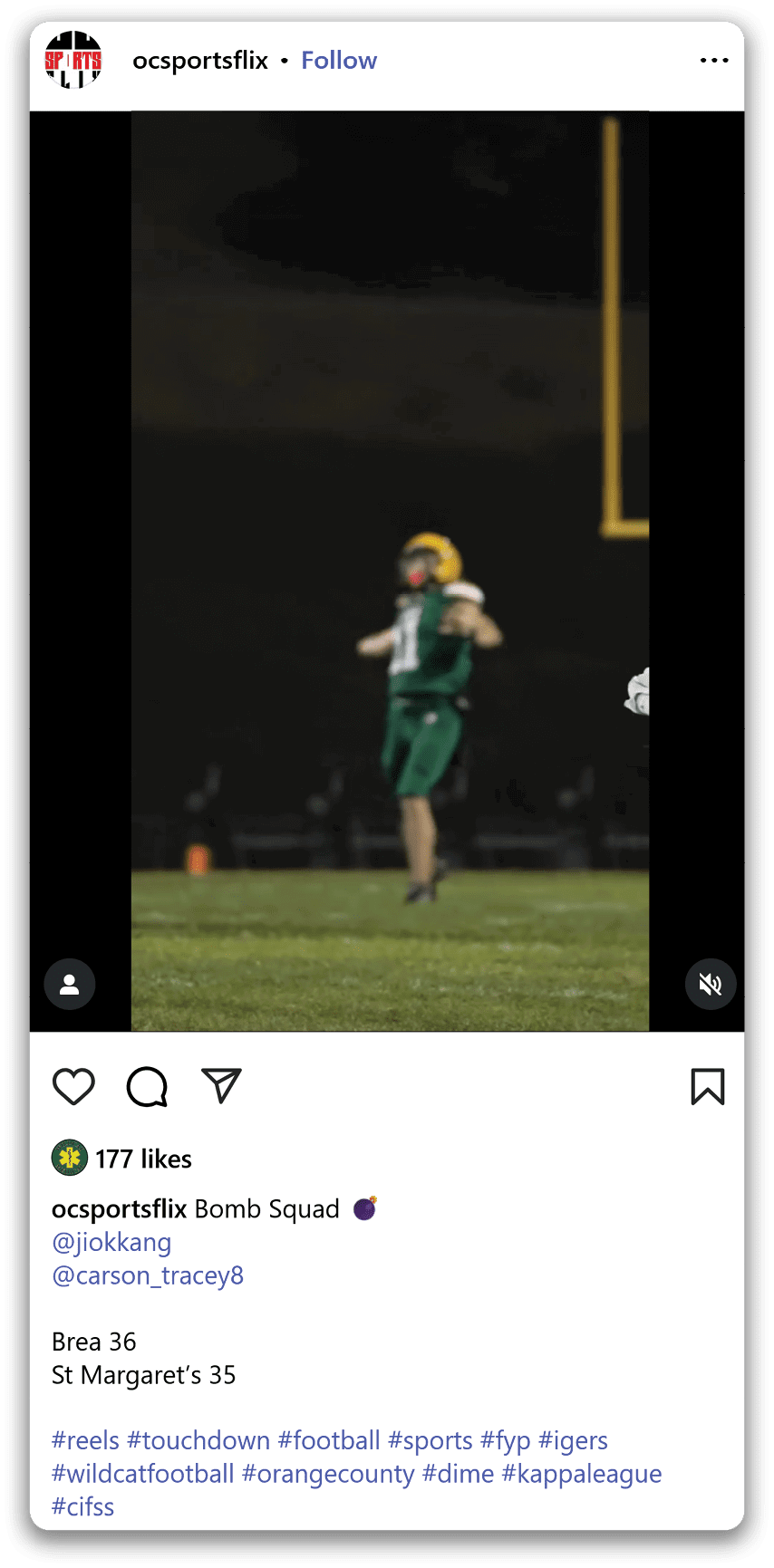This screenshot has width=774, height=1568.
Task: Open the @jiokkang mention
Action: click(111, 1242)
